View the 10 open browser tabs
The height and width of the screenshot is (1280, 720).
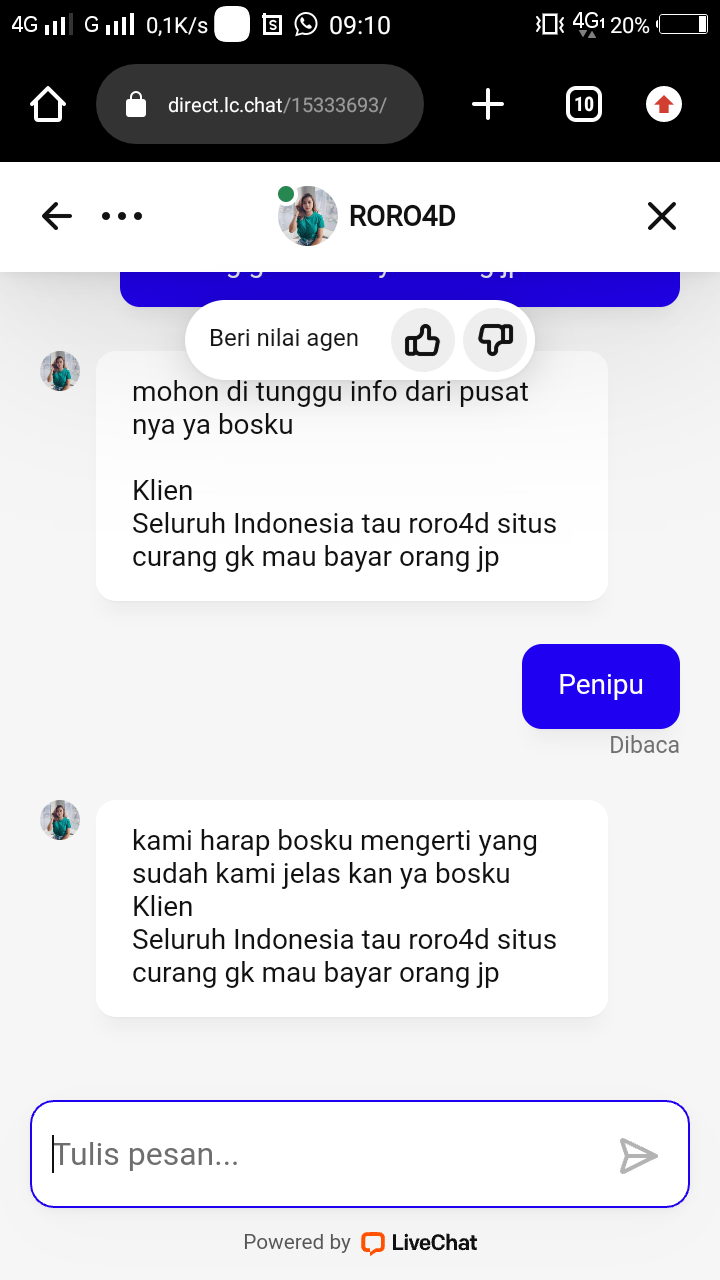(x=584, y=104)
